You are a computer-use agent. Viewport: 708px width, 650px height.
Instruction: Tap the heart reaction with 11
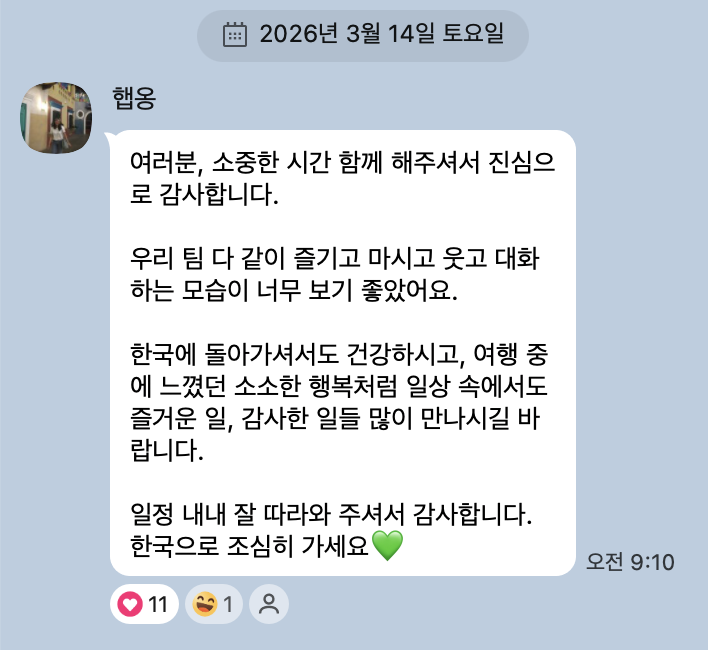click(143, 605)
